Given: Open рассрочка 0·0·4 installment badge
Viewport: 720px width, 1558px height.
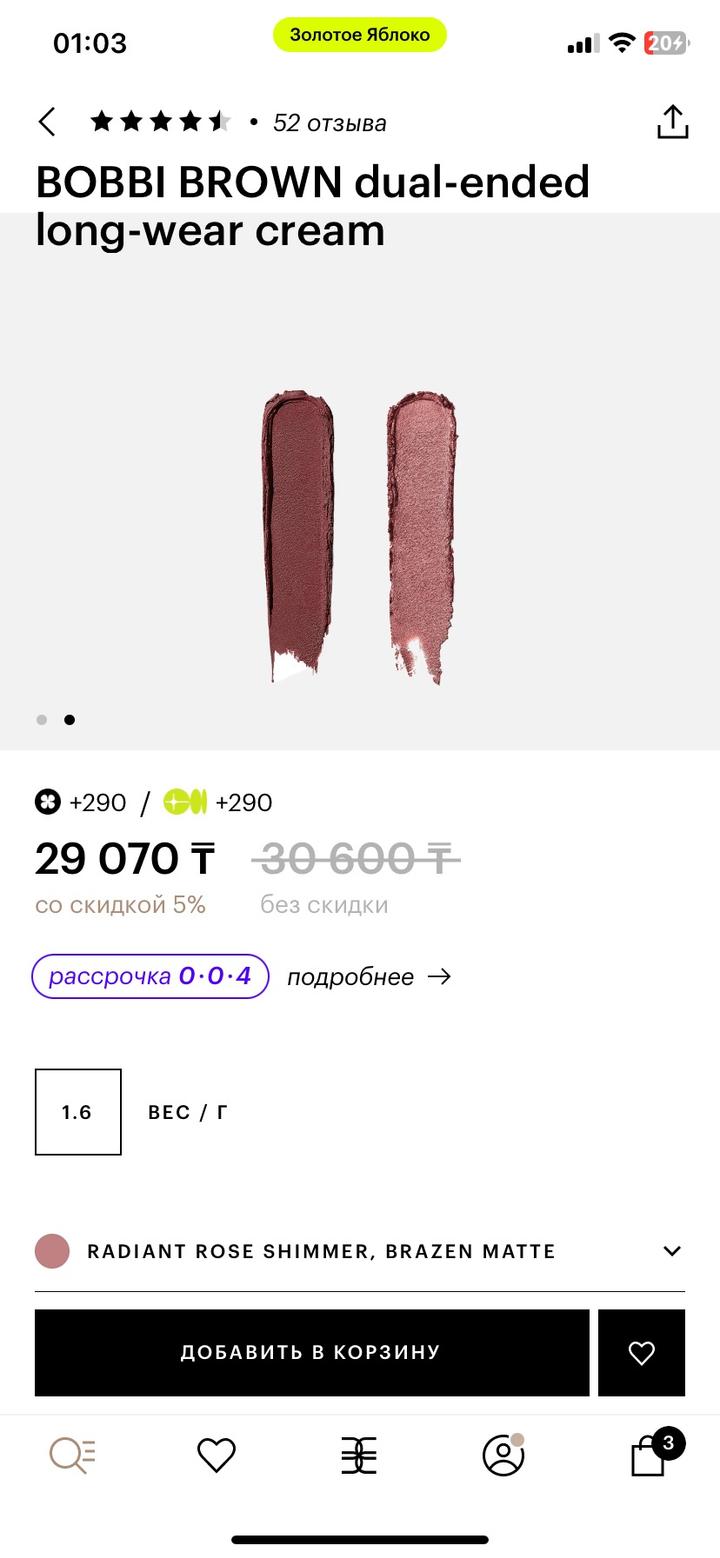Looking at the screenshot, I should [150, 976].
